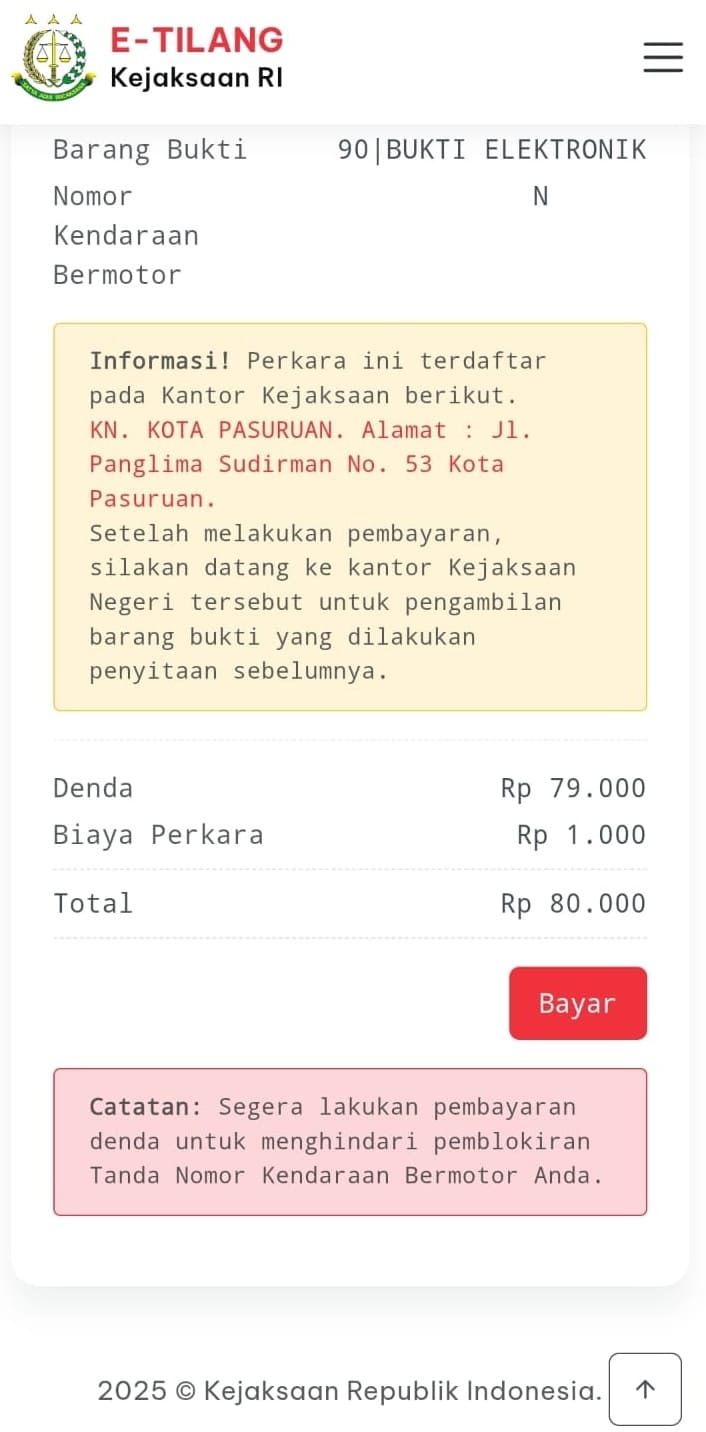Open the hamburger menu
706x1432 pixels.
point(662,57)
